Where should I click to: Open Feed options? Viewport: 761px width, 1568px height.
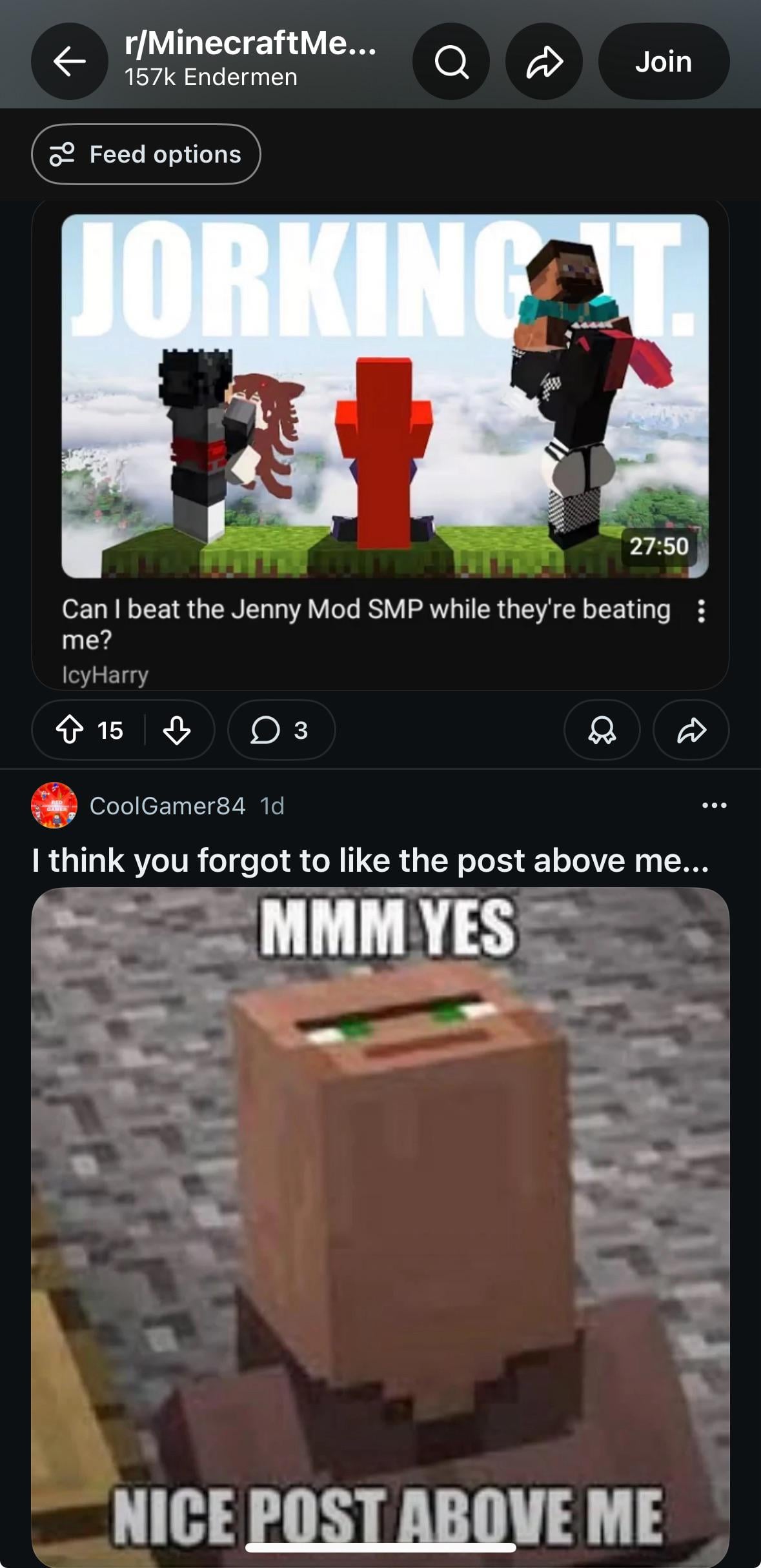click(x=146, y=154)
